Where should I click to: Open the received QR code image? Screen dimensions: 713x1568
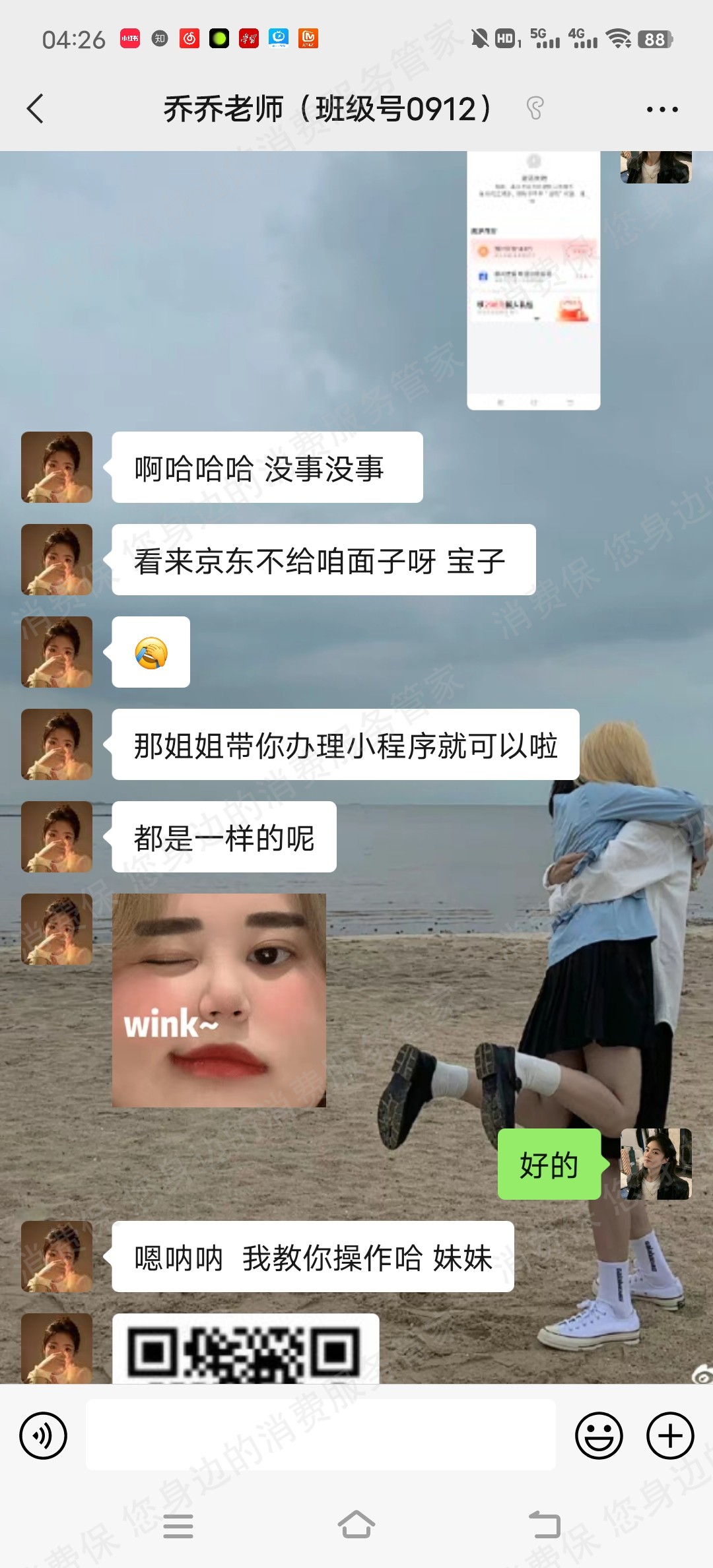click(246, 1349)
